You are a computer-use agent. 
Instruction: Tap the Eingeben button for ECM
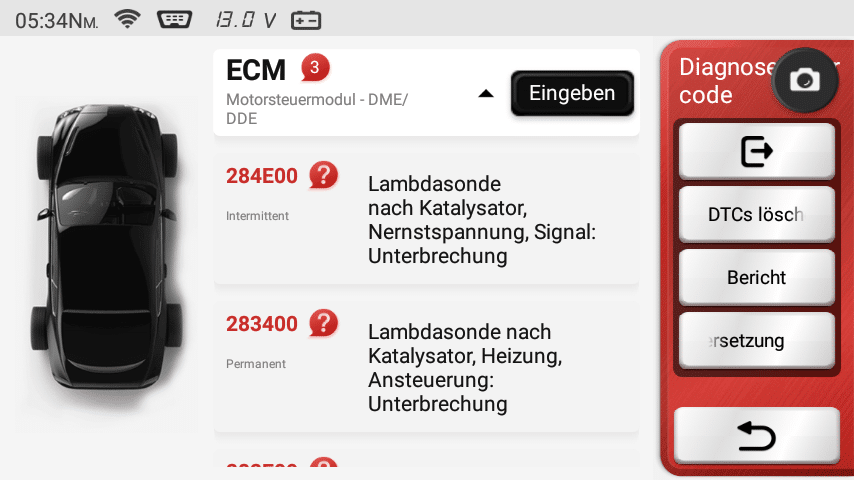click(572, 93)
